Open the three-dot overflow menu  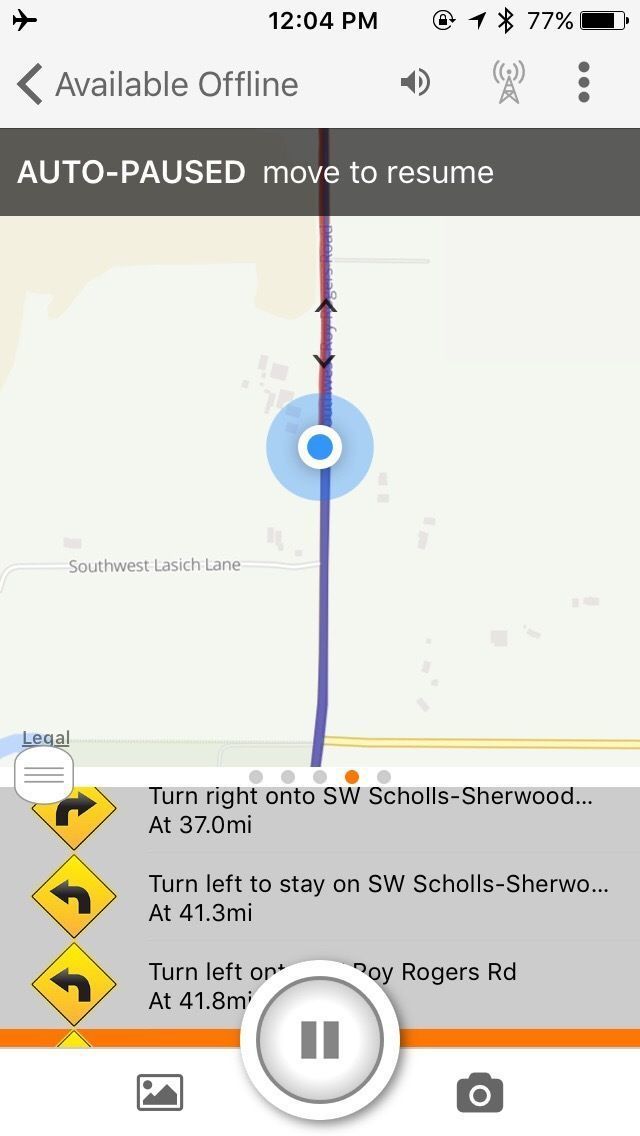(x=584, y=82)
